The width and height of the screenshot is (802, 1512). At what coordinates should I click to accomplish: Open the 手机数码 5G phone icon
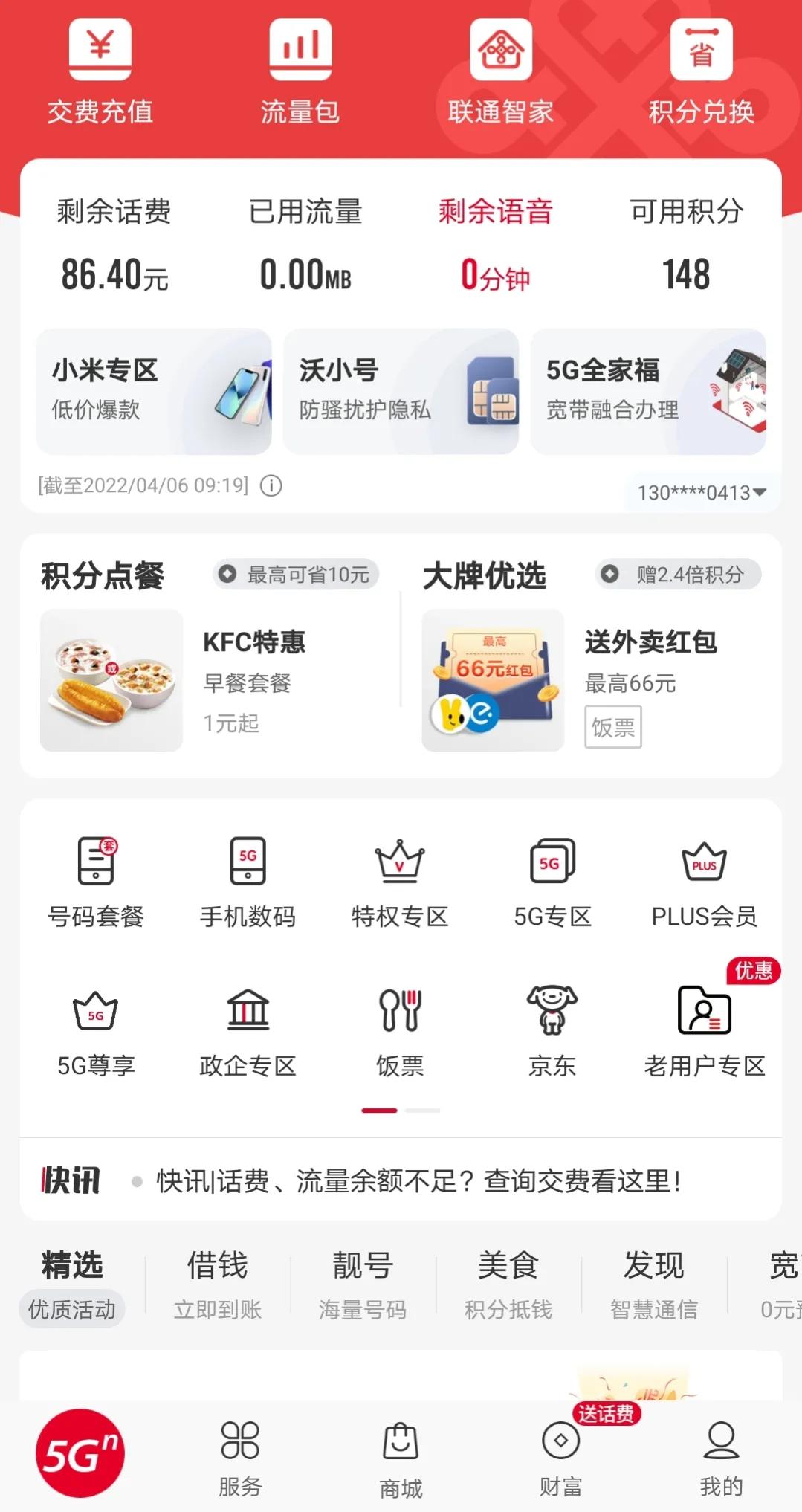[x=249, y=881]
